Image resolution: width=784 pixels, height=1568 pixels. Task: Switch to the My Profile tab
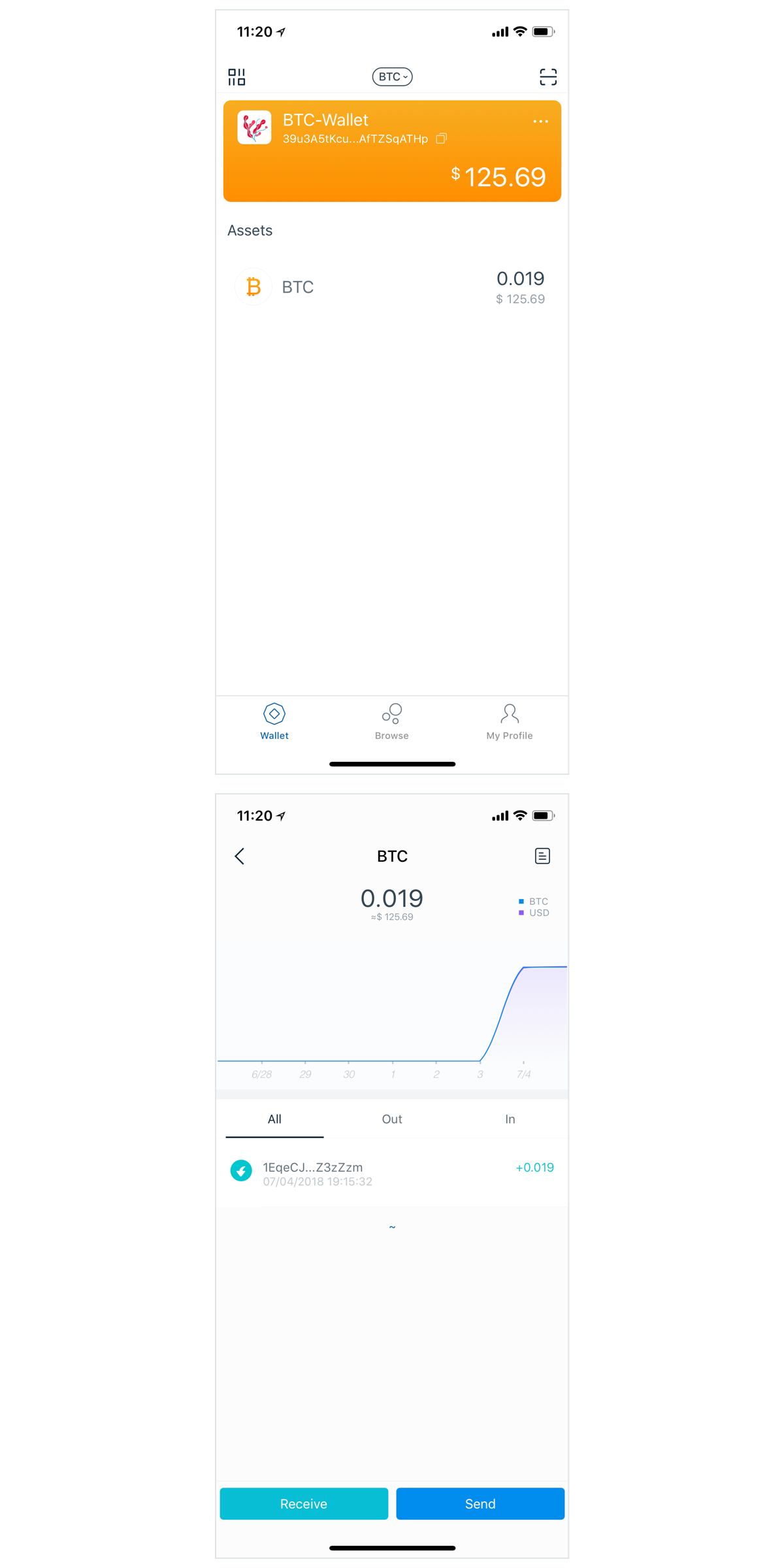click(x=510, y=722)
